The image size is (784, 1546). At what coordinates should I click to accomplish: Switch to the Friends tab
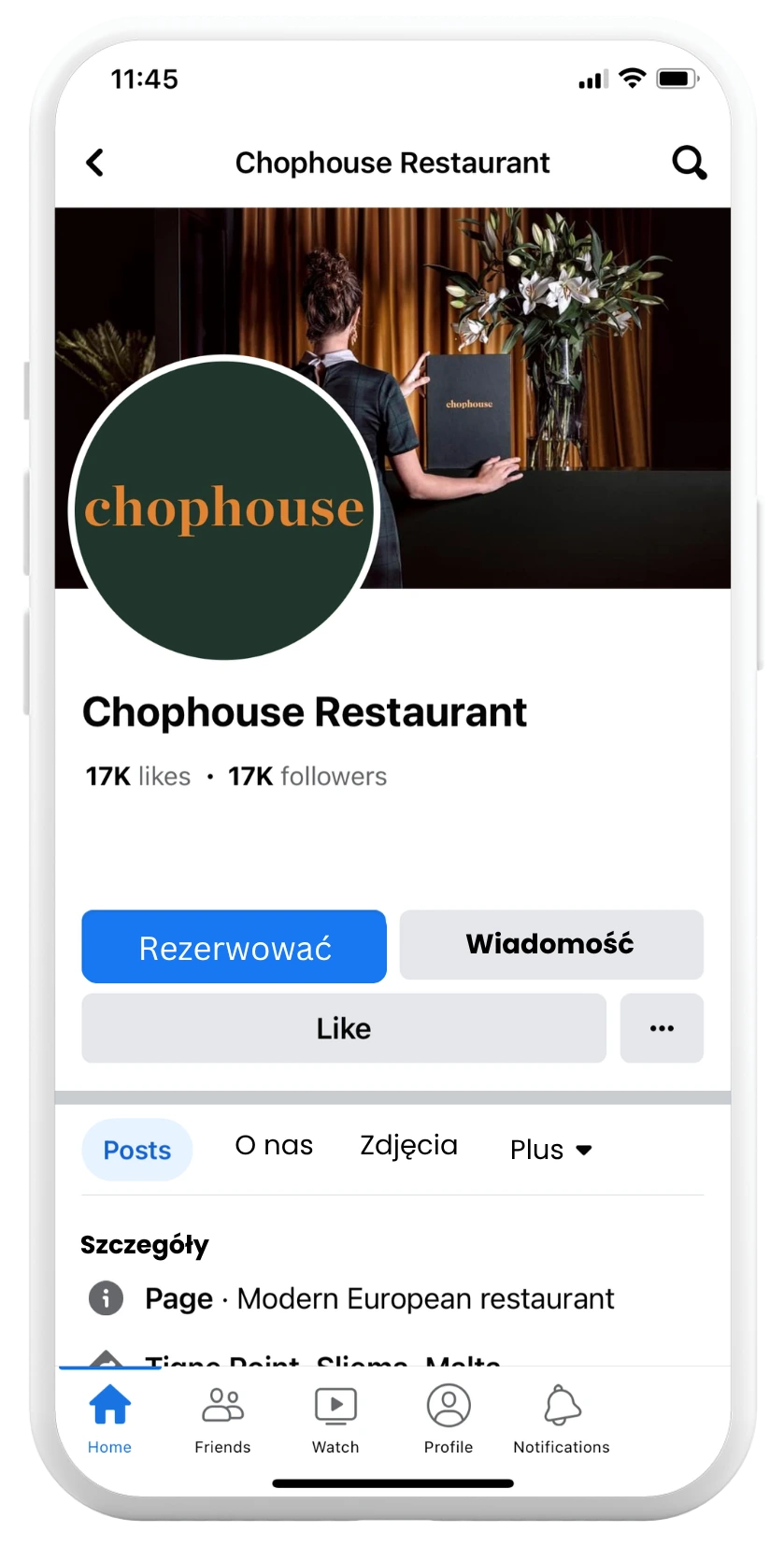pyautogui.click(x=222, y=1419)
